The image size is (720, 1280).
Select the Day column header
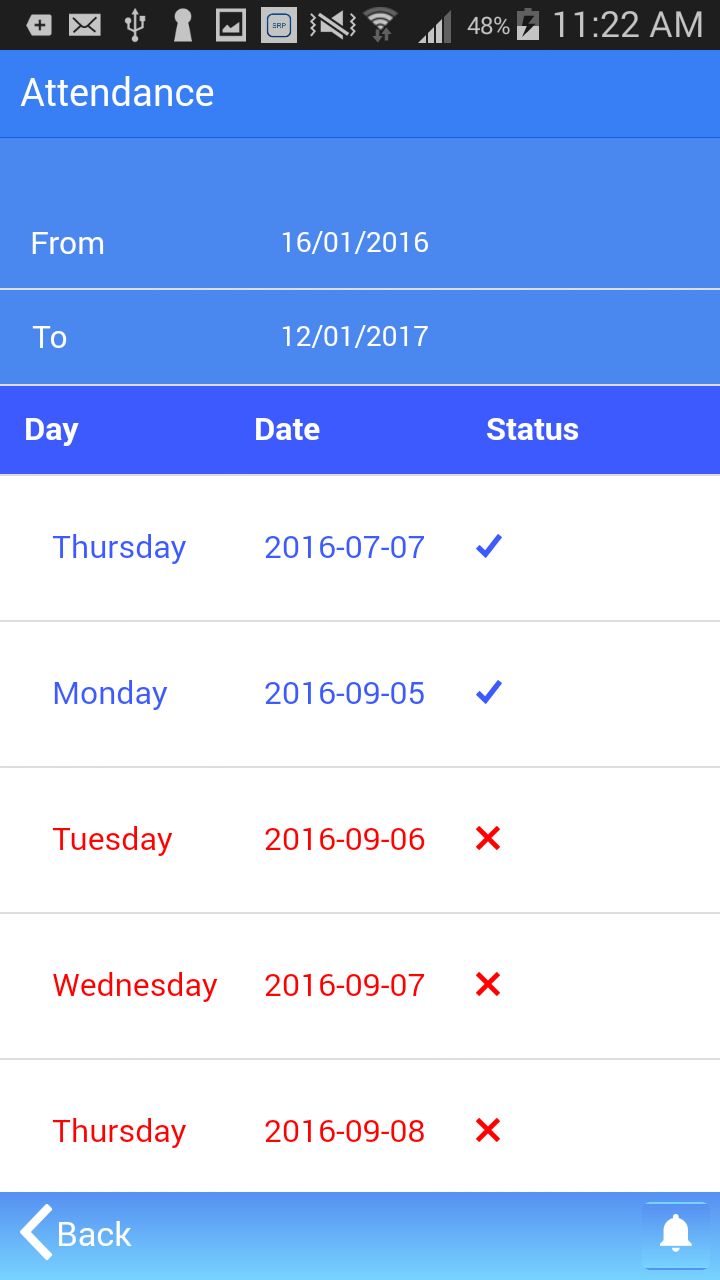(52, 429)
